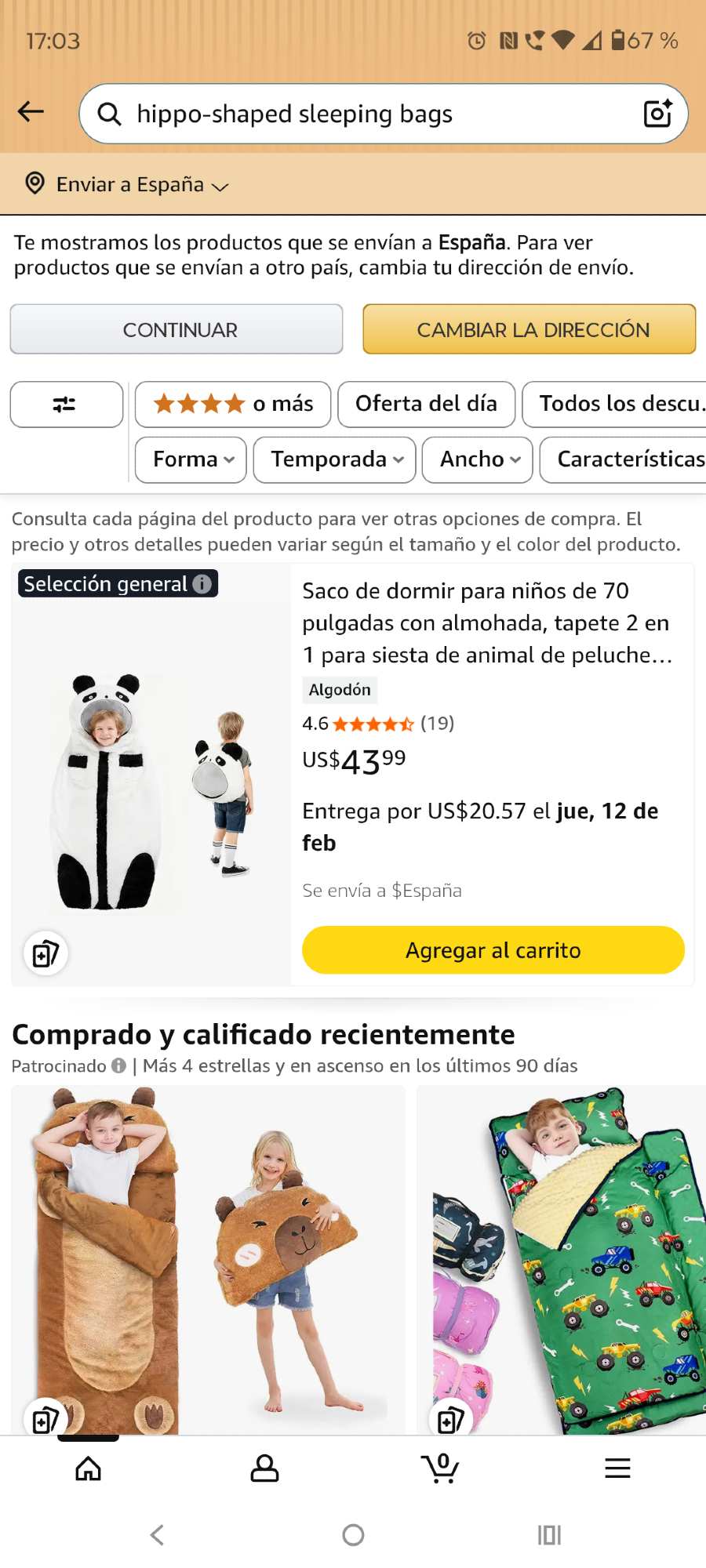Go to the home tab
The height and width of the screenshot is (1568, 706).
click(x=88, y=1468)
